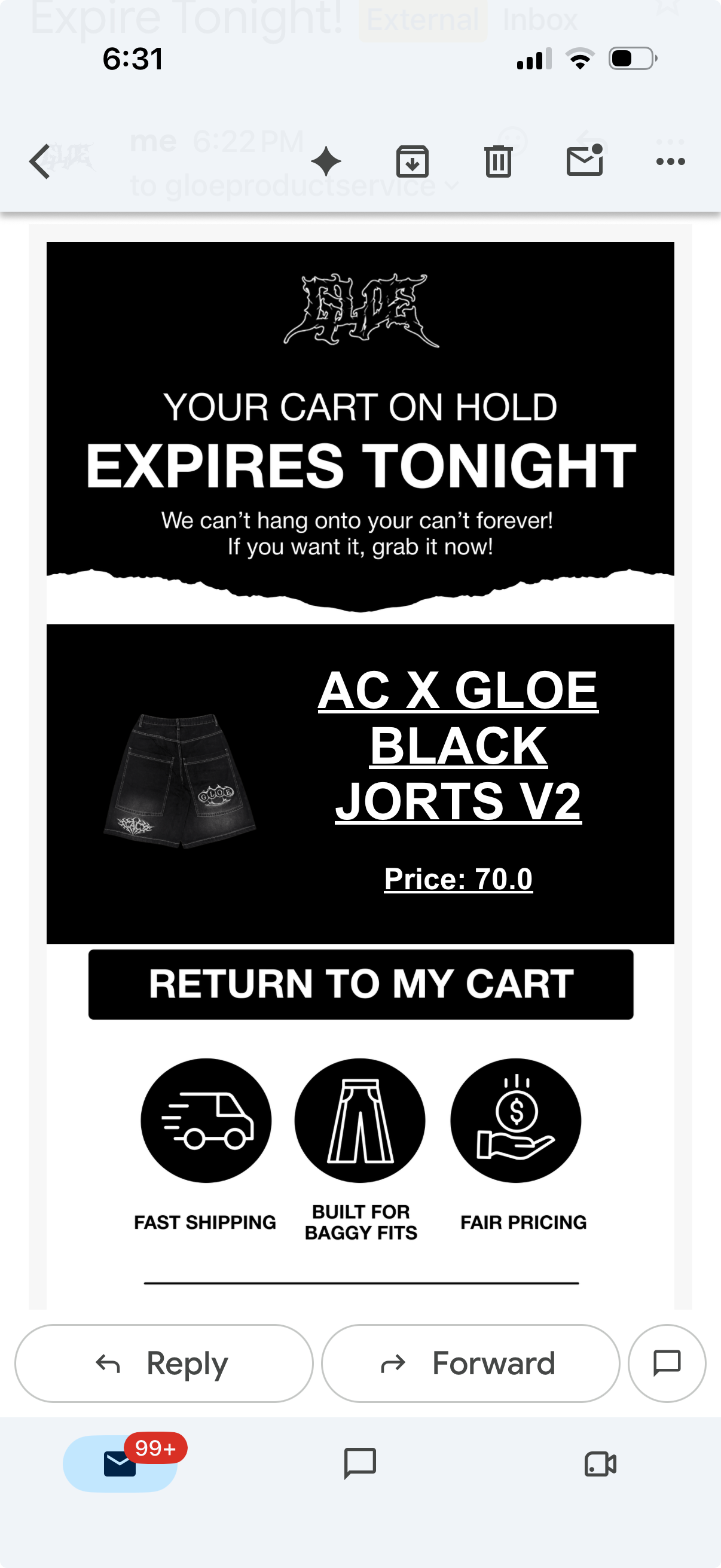Delete this email with trash icon
The width and height of the screenshot is (721, 1568).
tap(499, 161)
